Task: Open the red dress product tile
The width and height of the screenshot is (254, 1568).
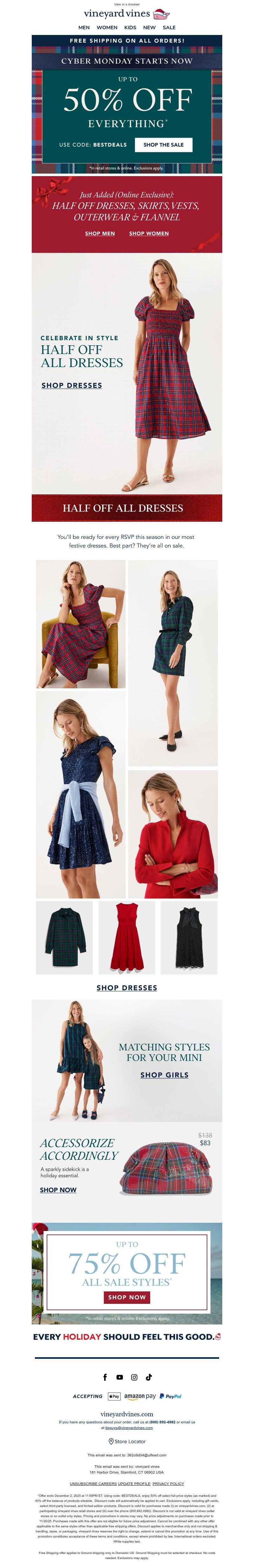Action: point(126,937)
